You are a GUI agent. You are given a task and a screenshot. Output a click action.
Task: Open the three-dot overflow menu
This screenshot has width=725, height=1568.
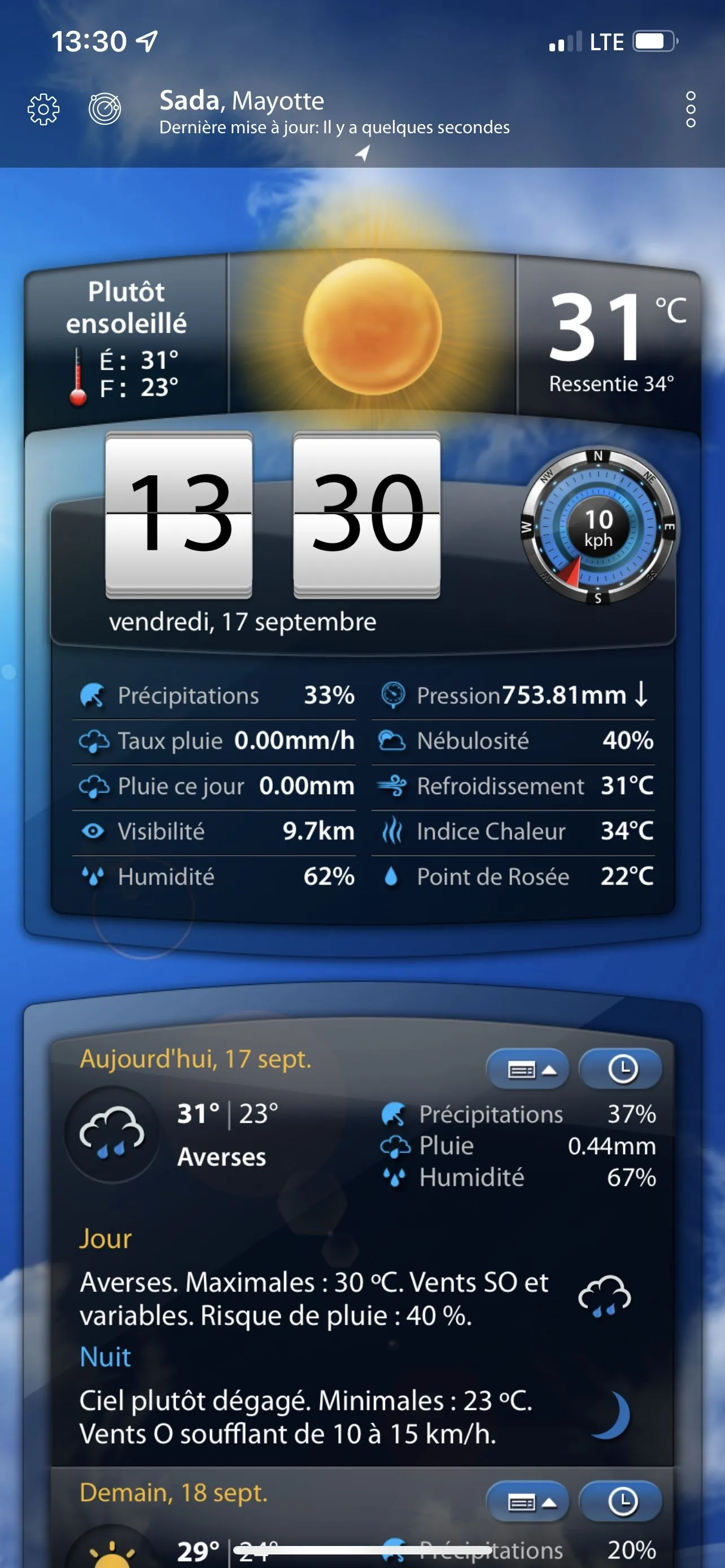(691, 110)
